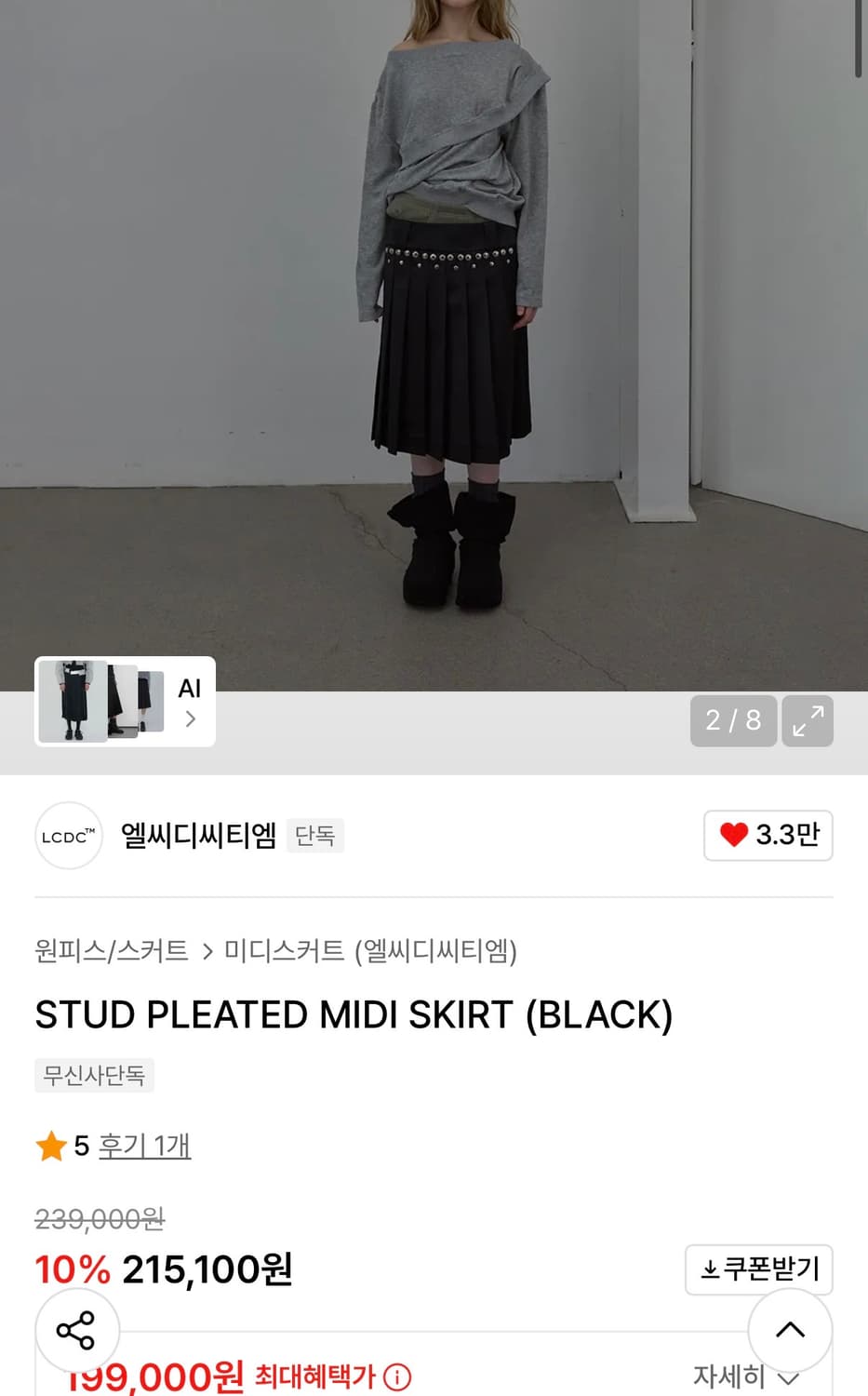Image resolution: width=868 pixels, height=1396 pixels.
Task: Select the 무신사단독 badge
Action: tap(94, 1076)
